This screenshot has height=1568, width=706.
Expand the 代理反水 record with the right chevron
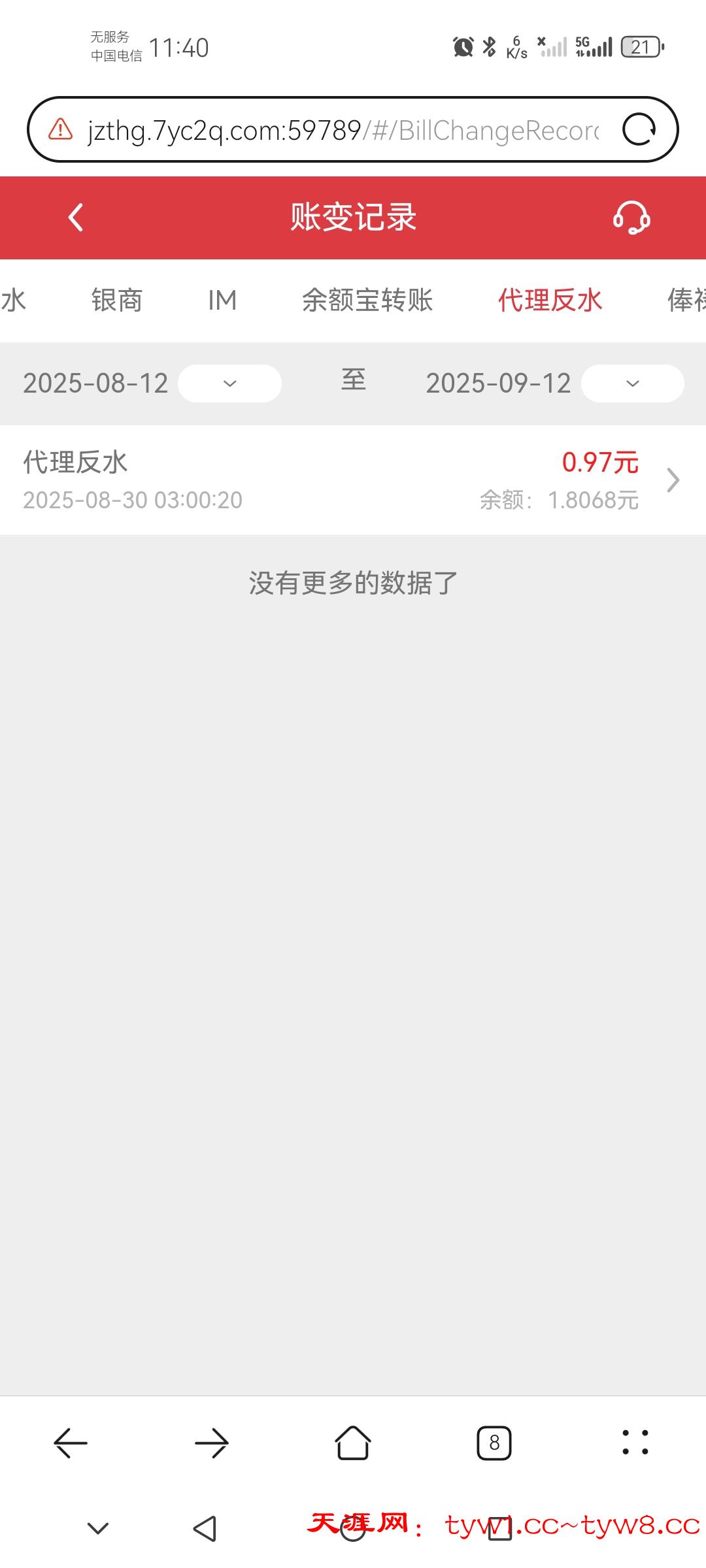pyautogui.click(x=673, y=480)
